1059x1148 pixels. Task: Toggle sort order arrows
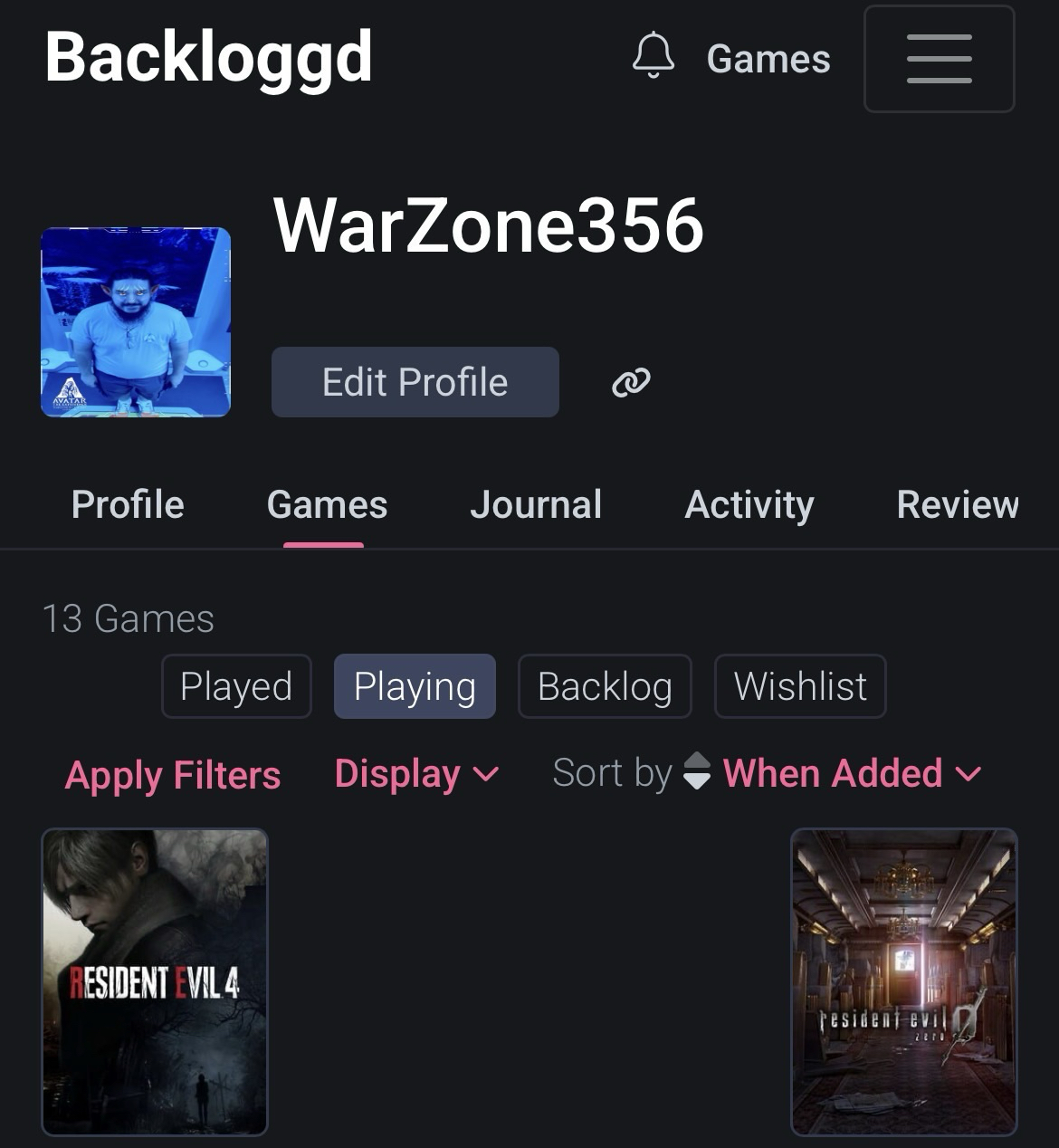click(696, 772)
